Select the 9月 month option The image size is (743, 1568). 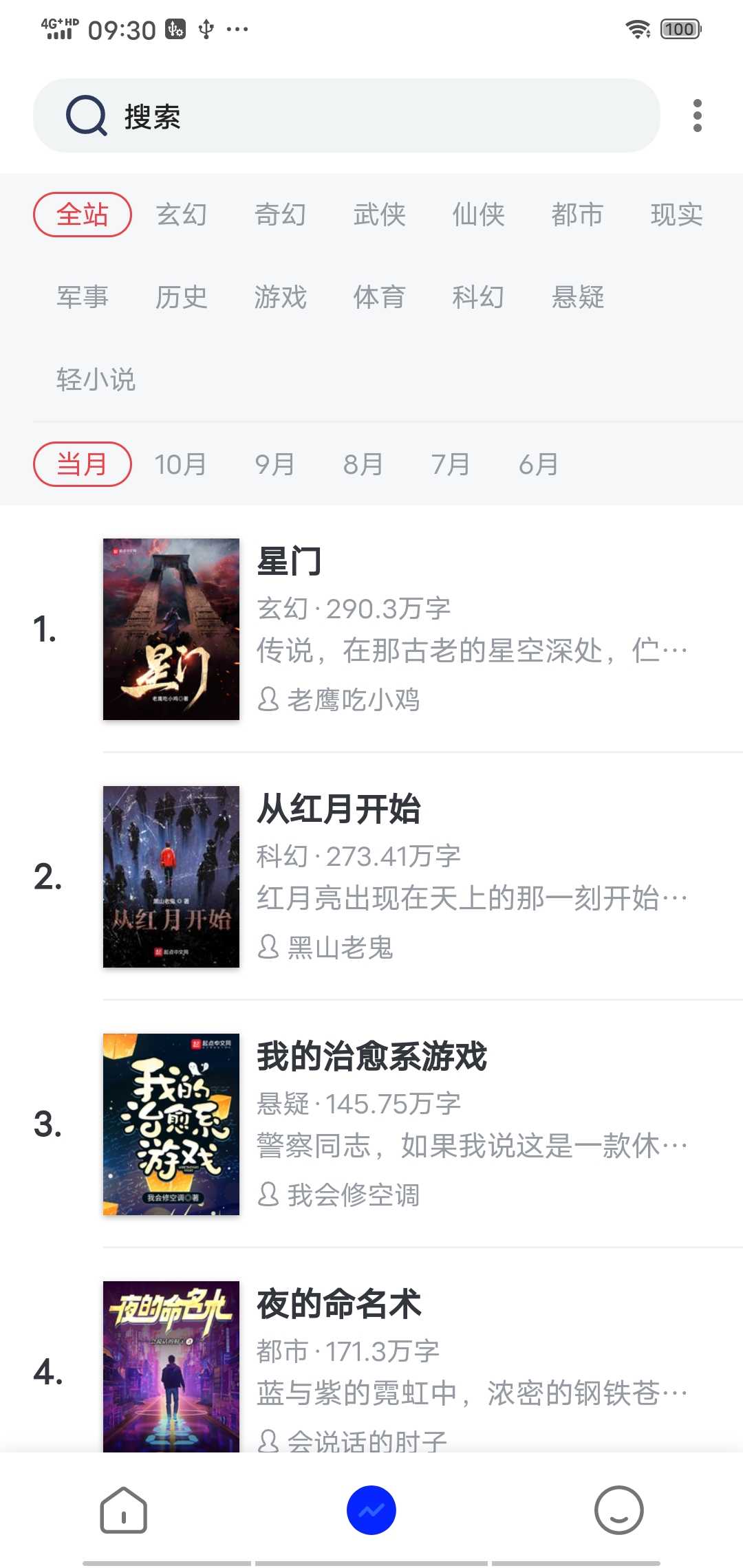pos(273,464)
